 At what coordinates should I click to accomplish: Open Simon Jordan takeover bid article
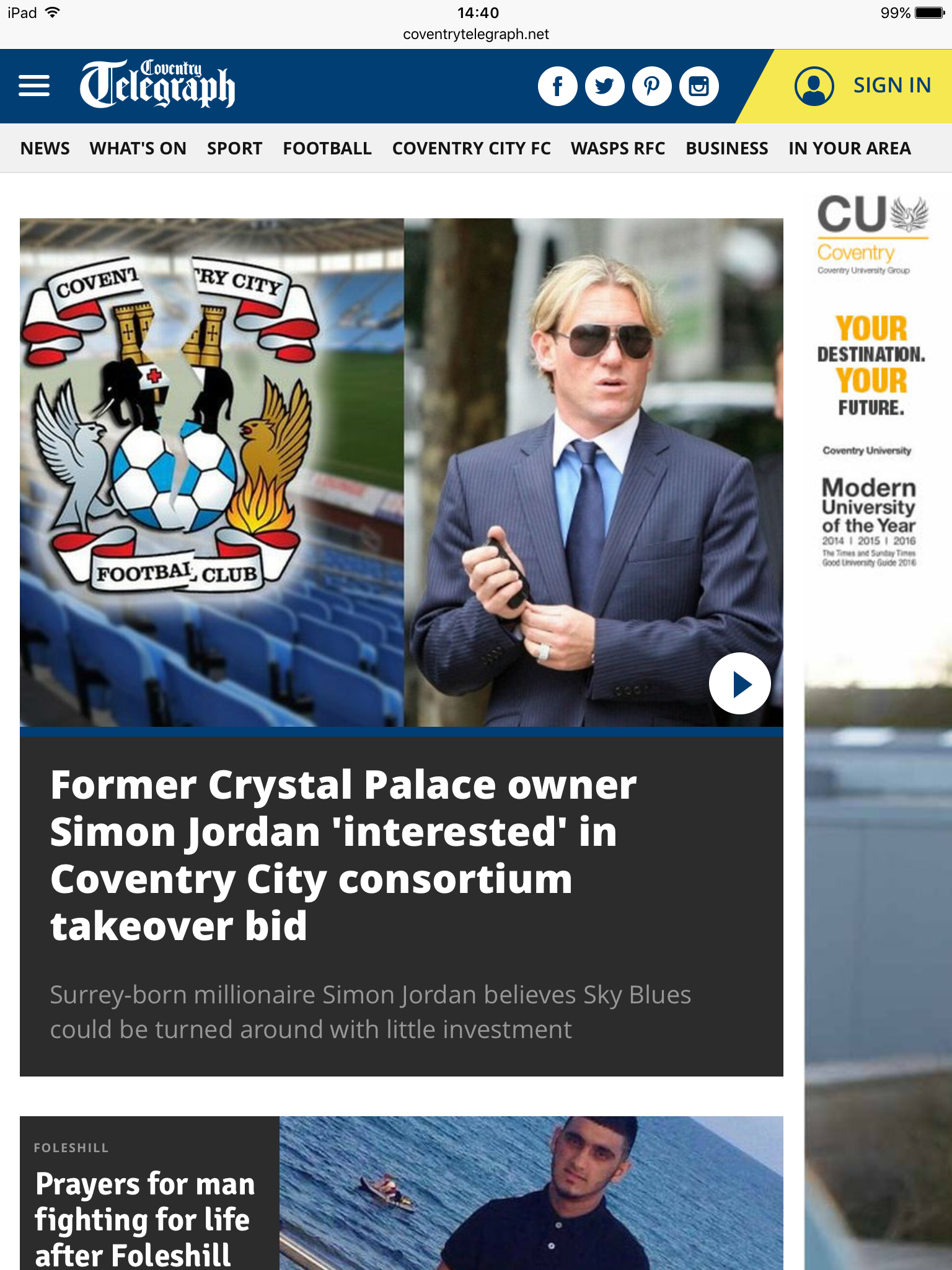click(343, 855)
